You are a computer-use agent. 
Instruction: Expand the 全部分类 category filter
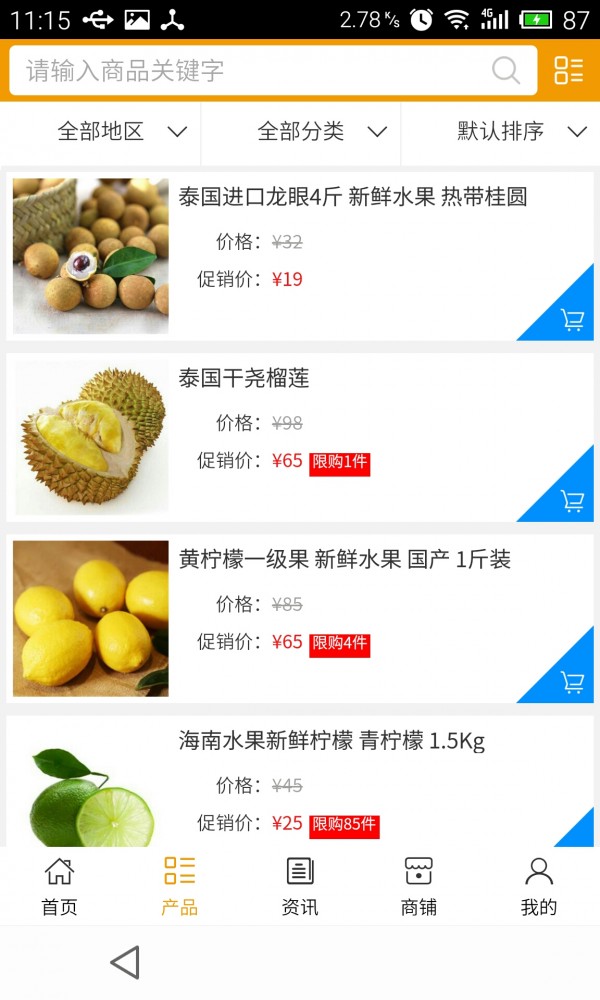(x=321, y=132)
